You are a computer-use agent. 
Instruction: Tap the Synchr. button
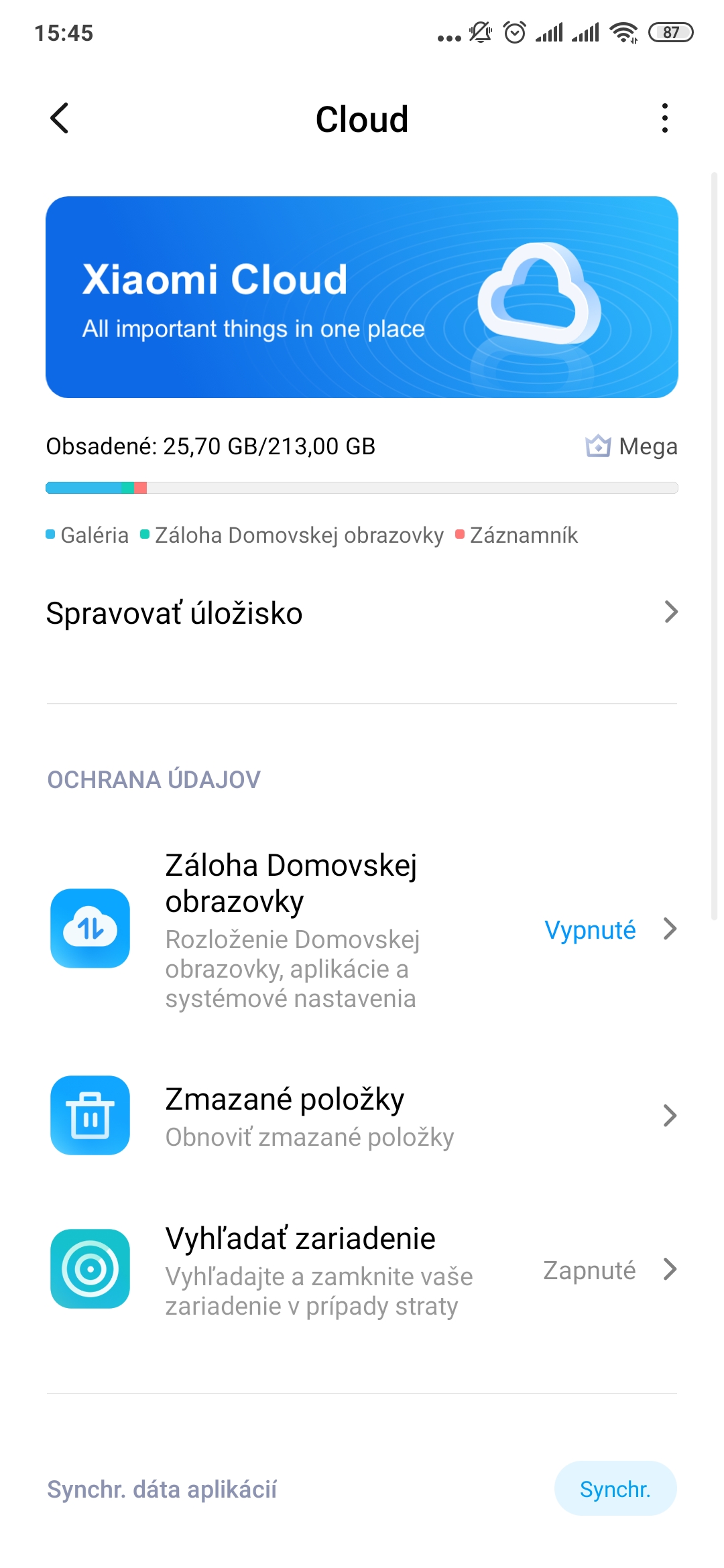[x=615, y=1489]
